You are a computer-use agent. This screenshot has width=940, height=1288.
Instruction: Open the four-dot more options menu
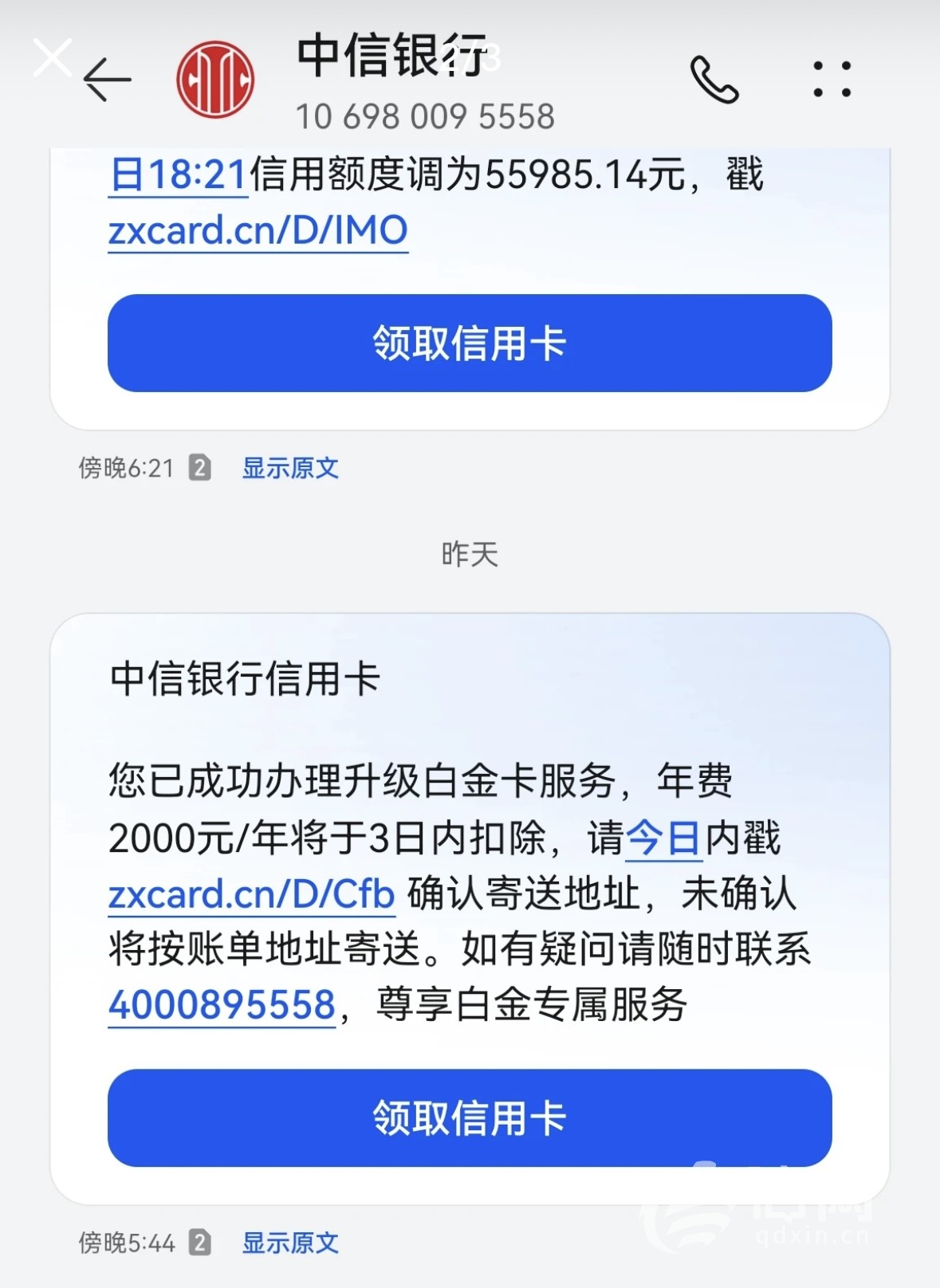tap(832, 80)
